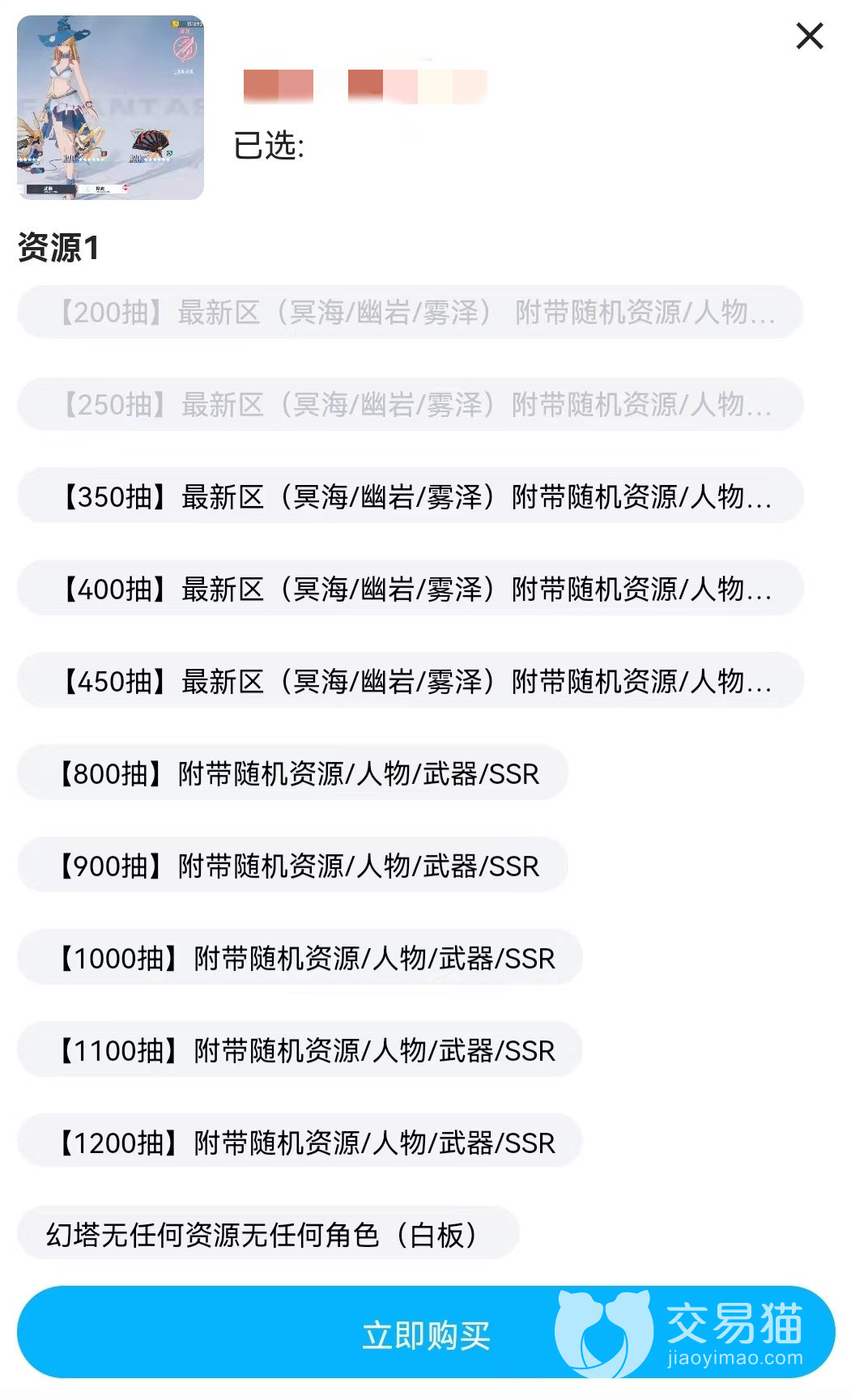Choose the 【400抽】 最新区 option

coord(410,589)
